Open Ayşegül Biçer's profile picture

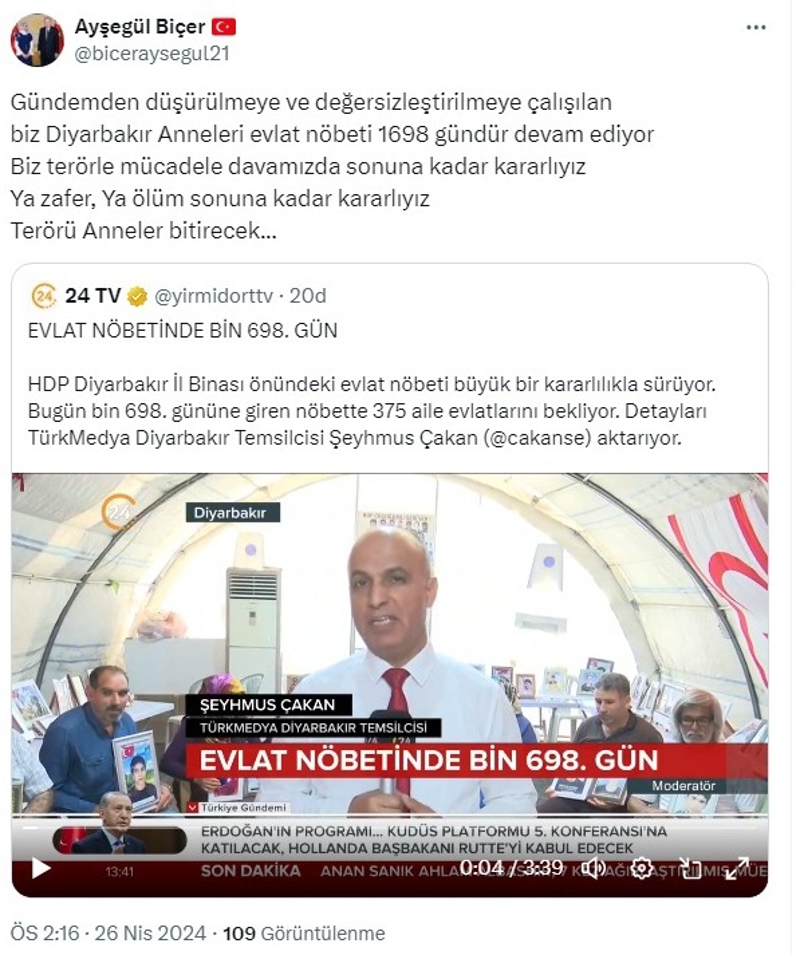pos(37,40)
